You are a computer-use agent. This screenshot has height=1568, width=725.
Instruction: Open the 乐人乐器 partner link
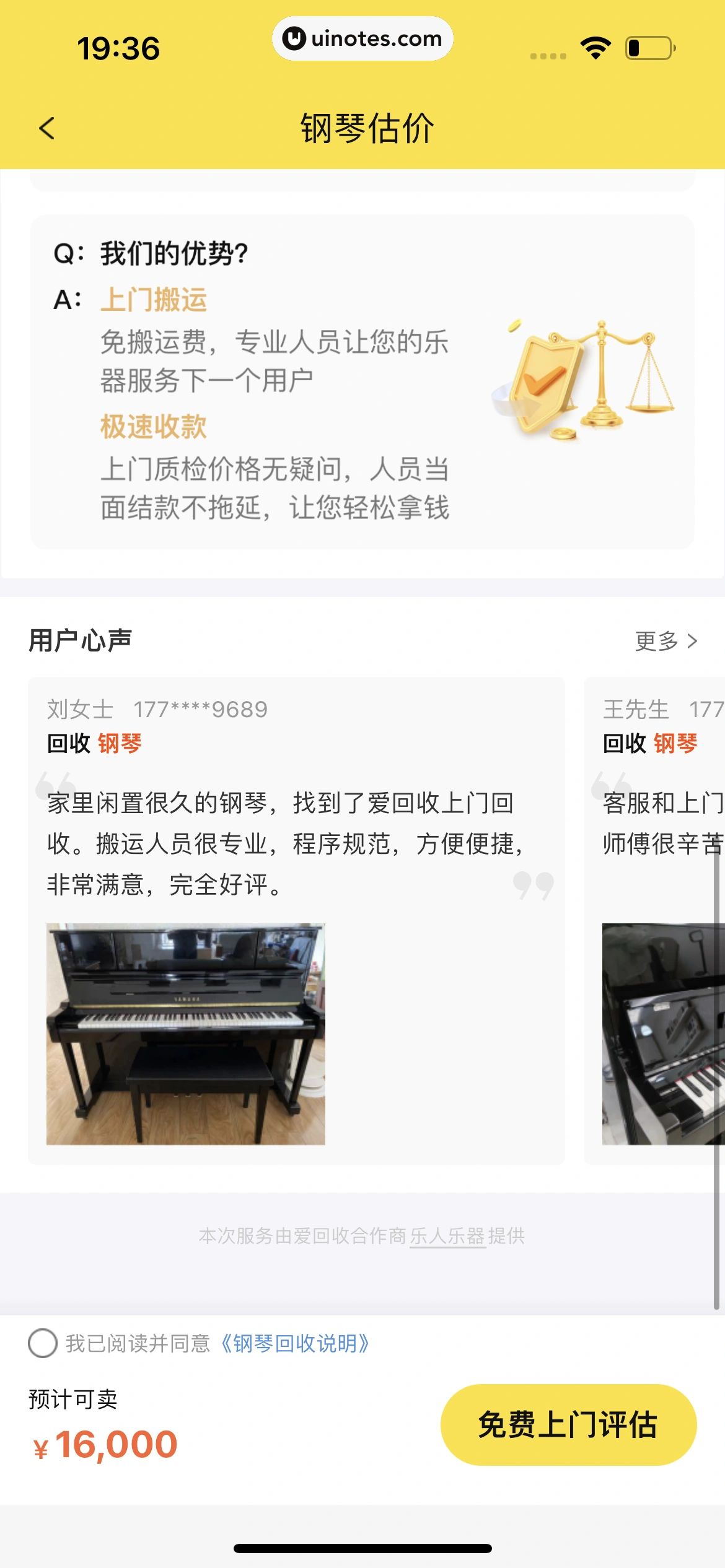click(x=447, y=1236)
